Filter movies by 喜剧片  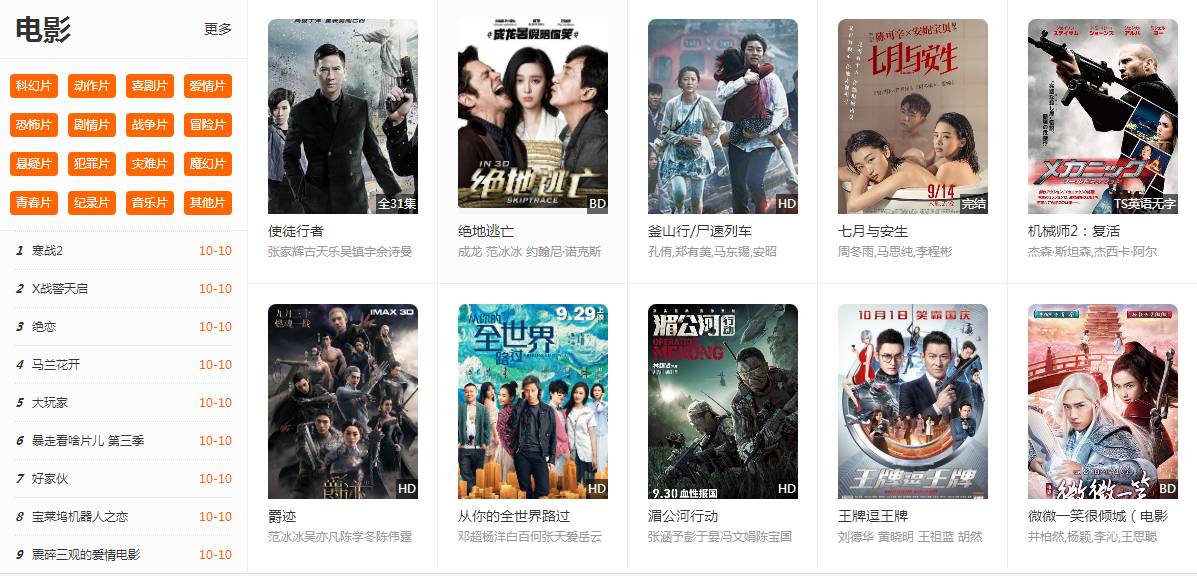coord(151,86)
